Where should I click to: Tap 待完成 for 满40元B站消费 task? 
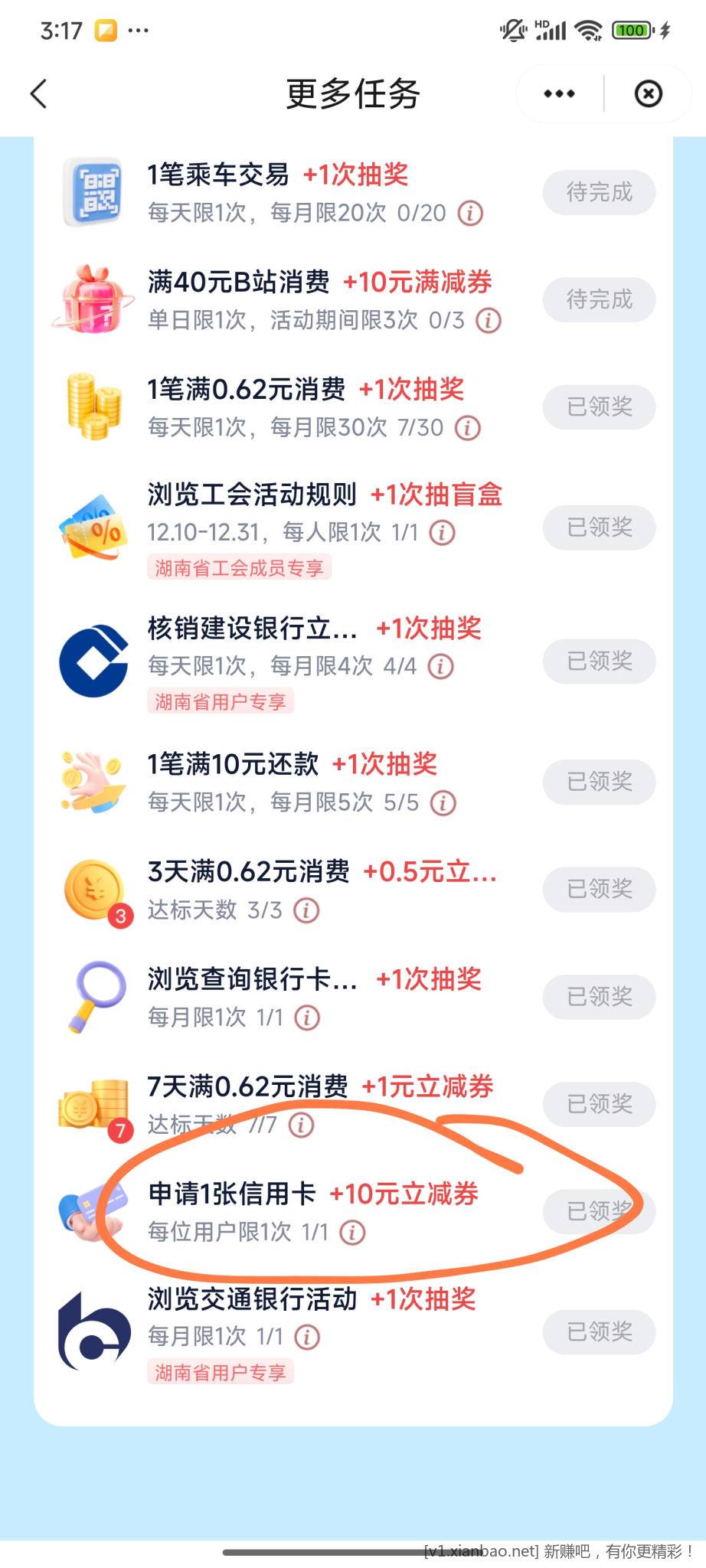[x=599, y=299]
